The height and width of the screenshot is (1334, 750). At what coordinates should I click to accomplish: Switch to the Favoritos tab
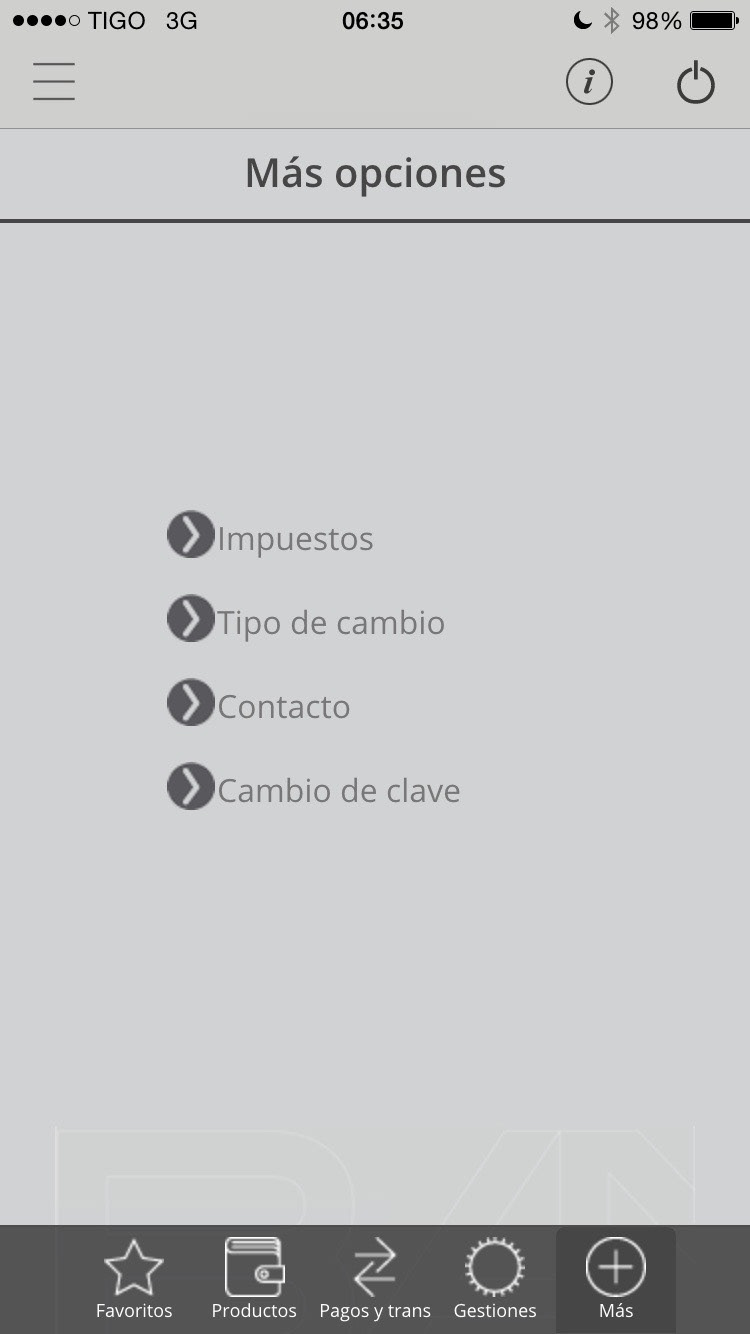(x=134, y=1280)
